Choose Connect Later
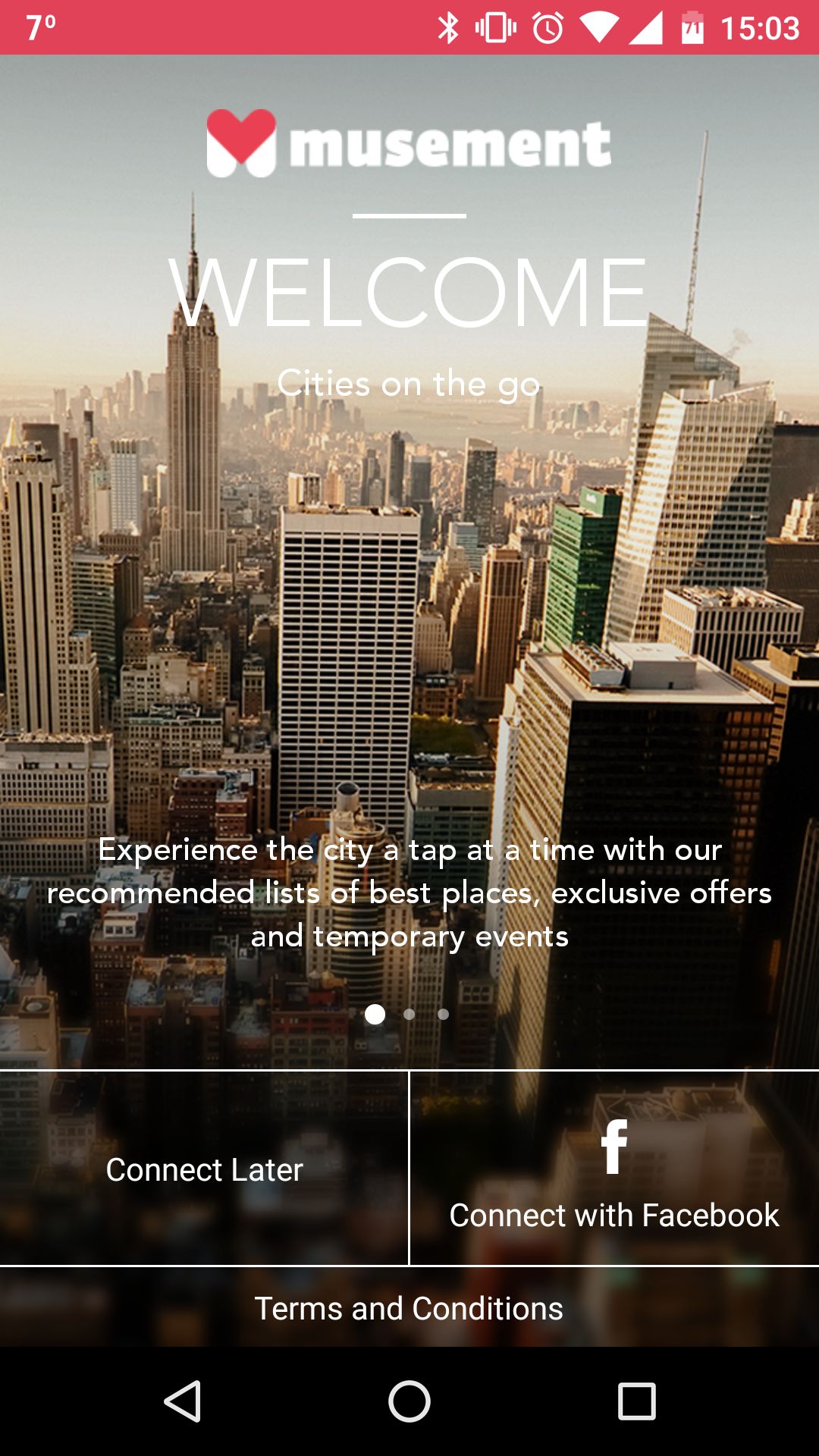The height and width of the screenshot is (1456, 819). click(204, 1169)
